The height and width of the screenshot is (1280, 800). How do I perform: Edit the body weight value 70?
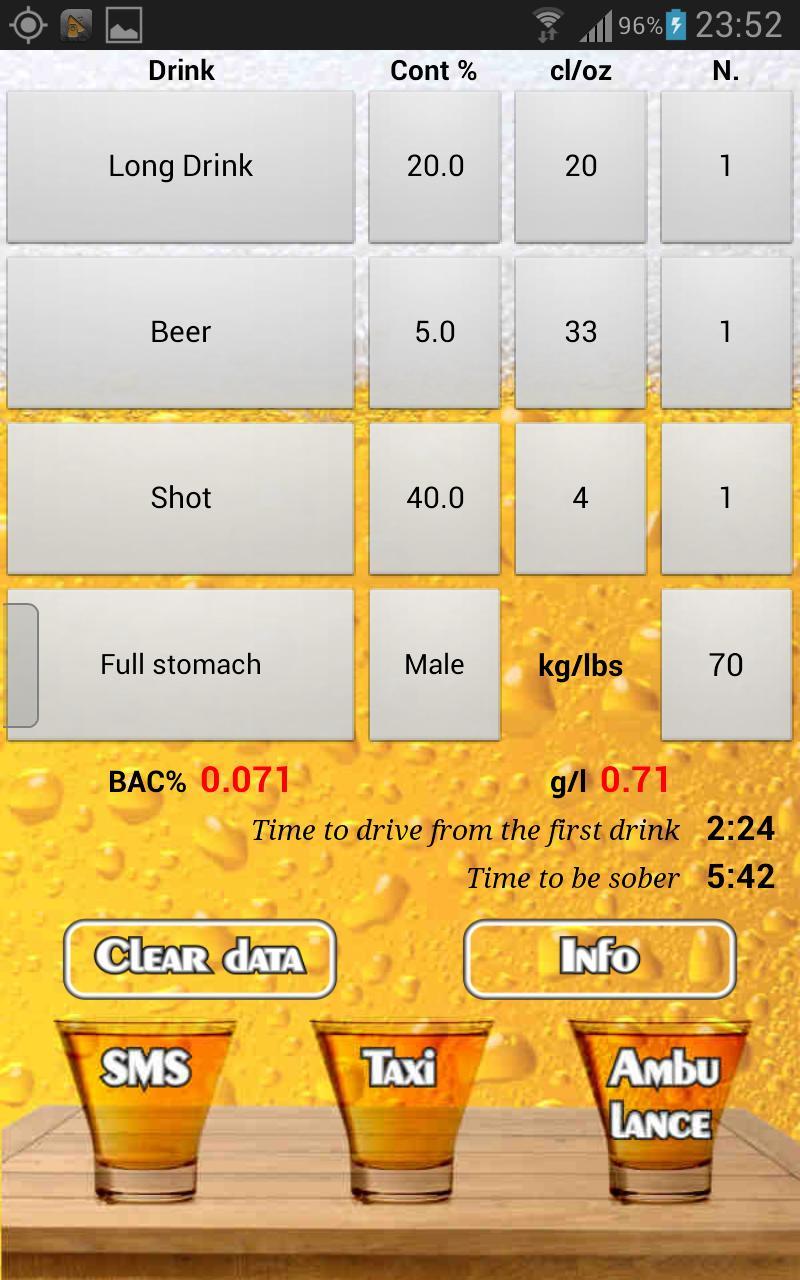[727, 664]
